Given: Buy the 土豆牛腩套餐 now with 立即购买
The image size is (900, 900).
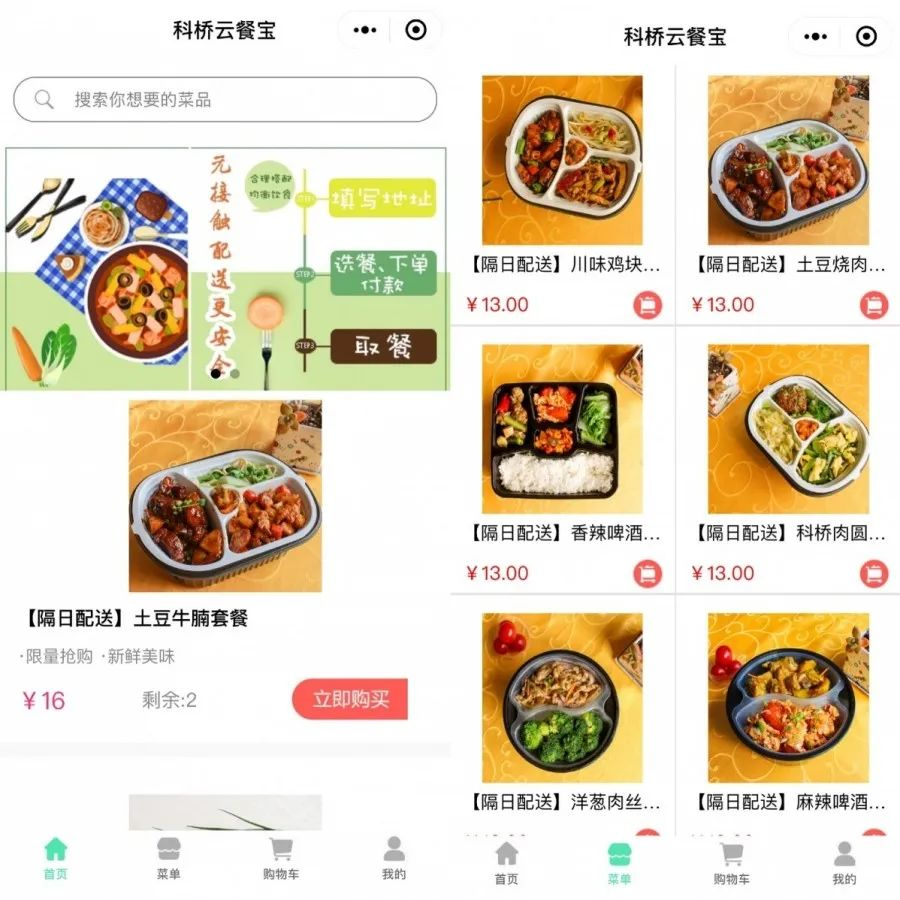Looking at the screenshot, I should pyautogui.click(x=350, y=699).
